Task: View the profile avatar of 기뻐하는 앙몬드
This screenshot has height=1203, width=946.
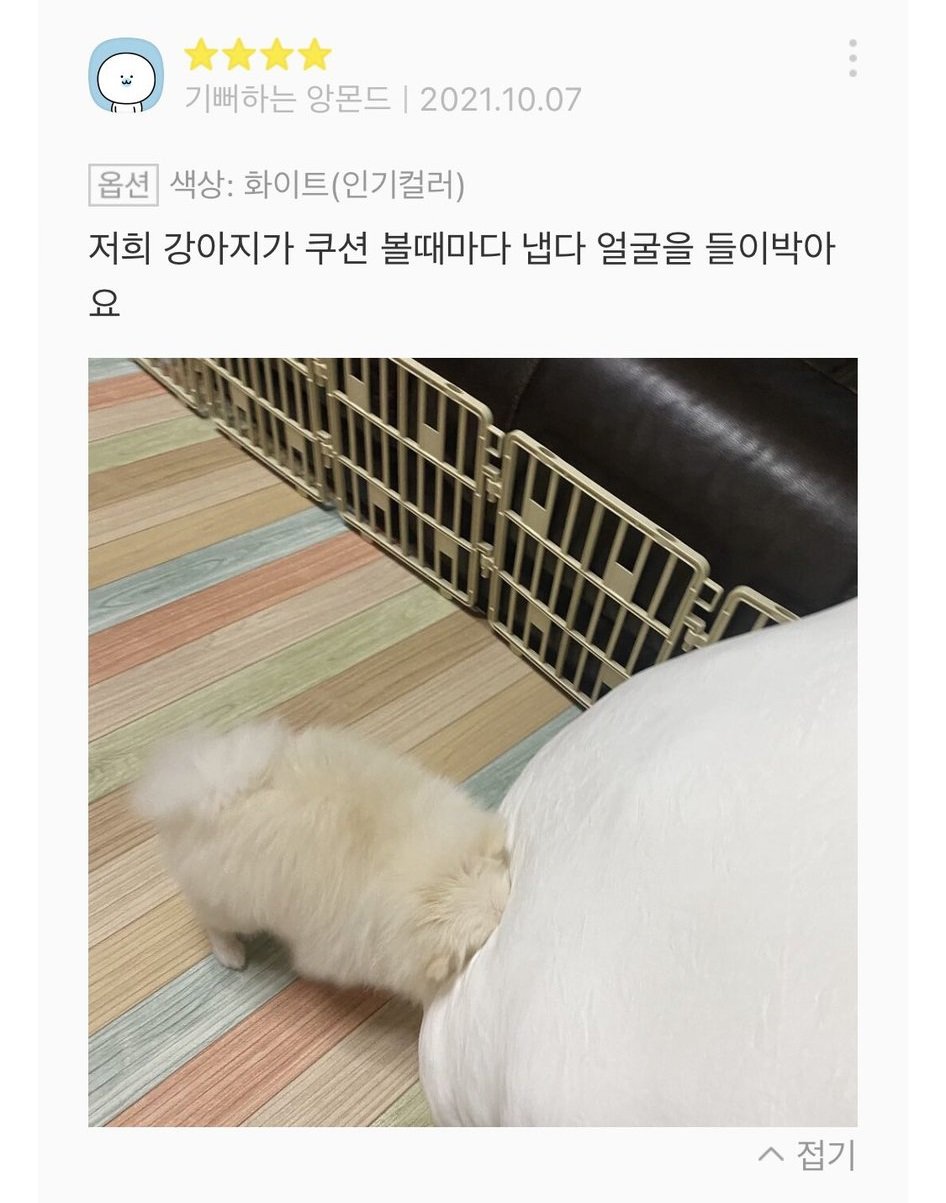Action: 126,76
